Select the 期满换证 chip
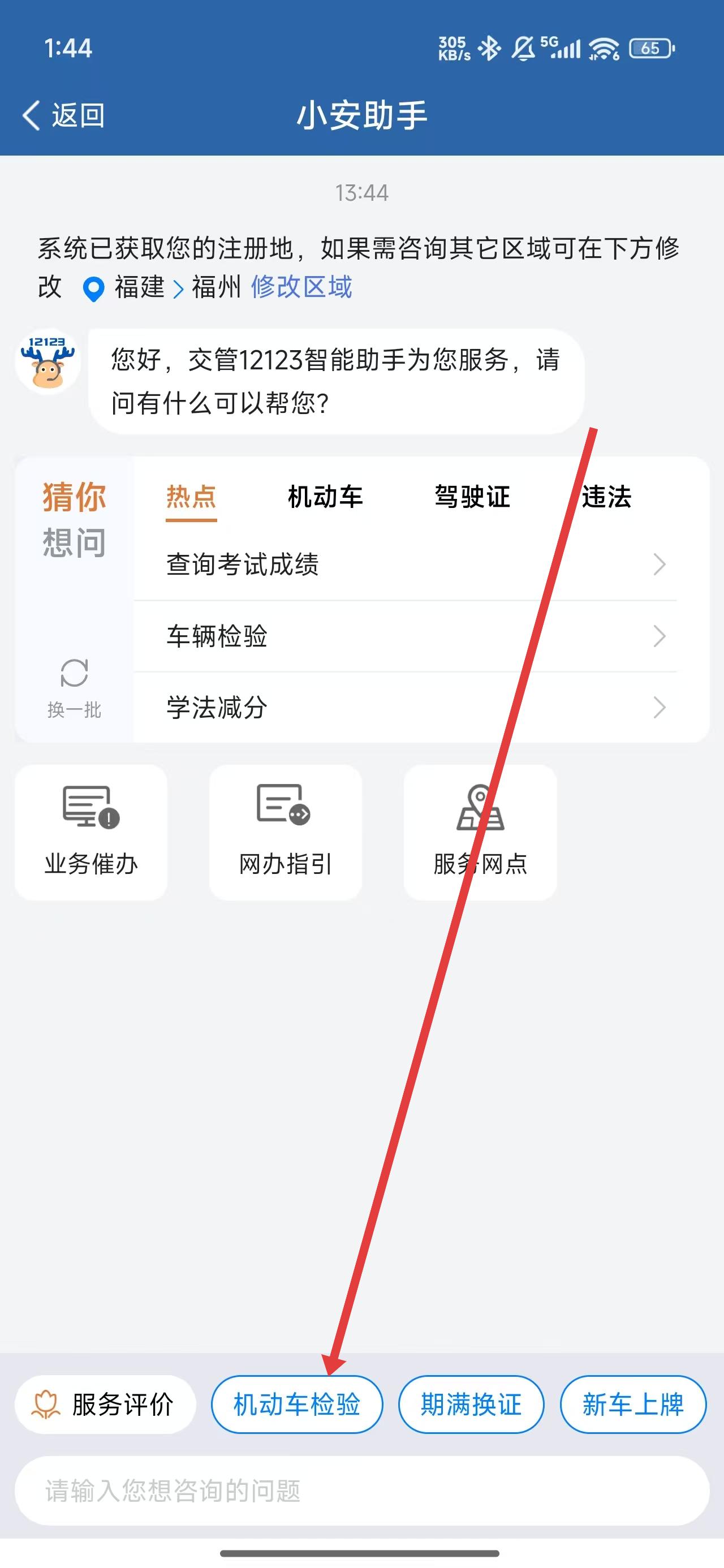Viewport: 724px width, 1568px height. [x=471, y=1405]
